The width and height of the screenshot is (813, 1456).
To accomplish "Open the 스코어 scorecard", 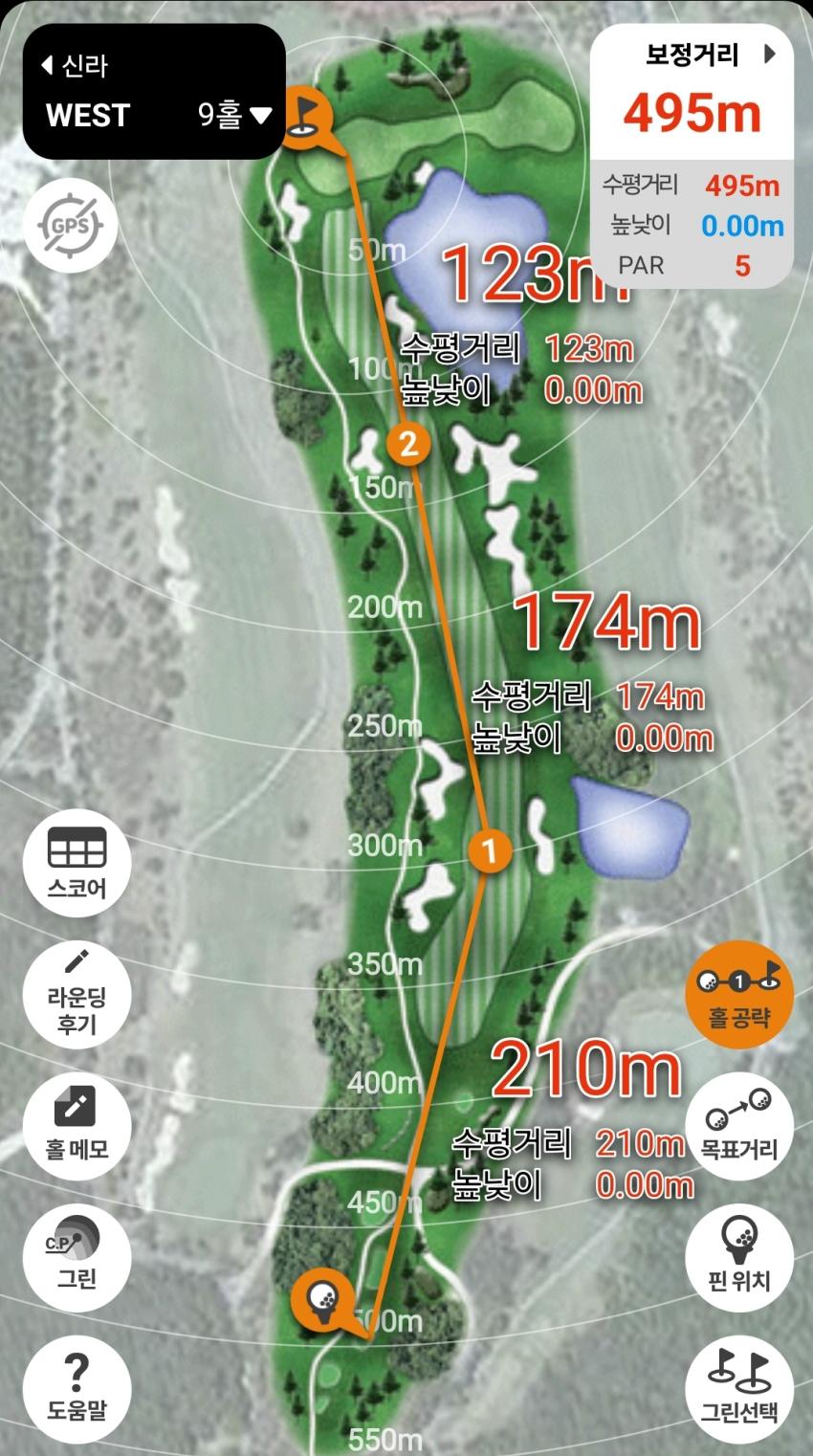I will (77, 862).
